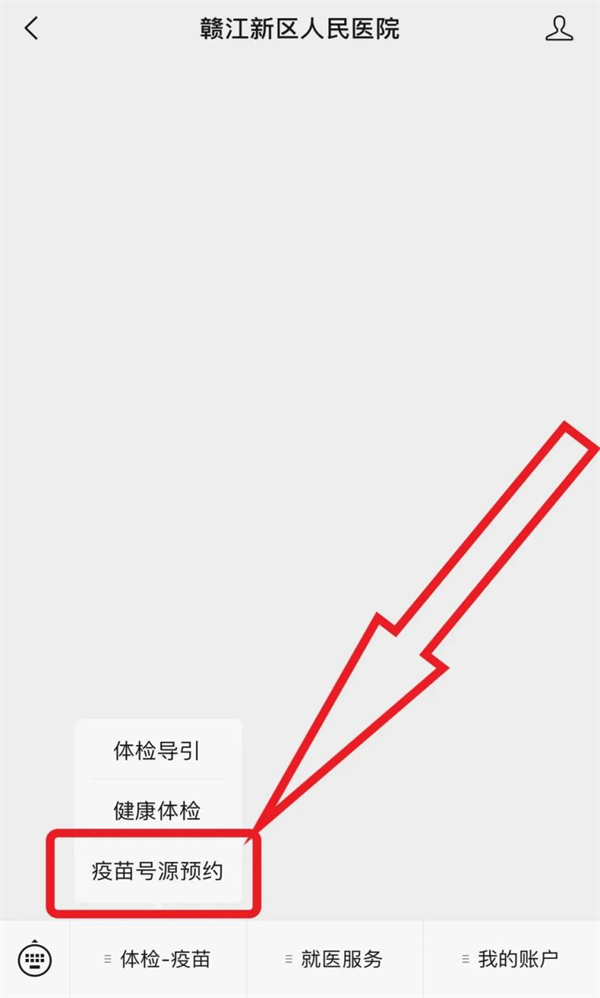Open the account profile icon
Viewport: 600px width, 998px height.
559,28
